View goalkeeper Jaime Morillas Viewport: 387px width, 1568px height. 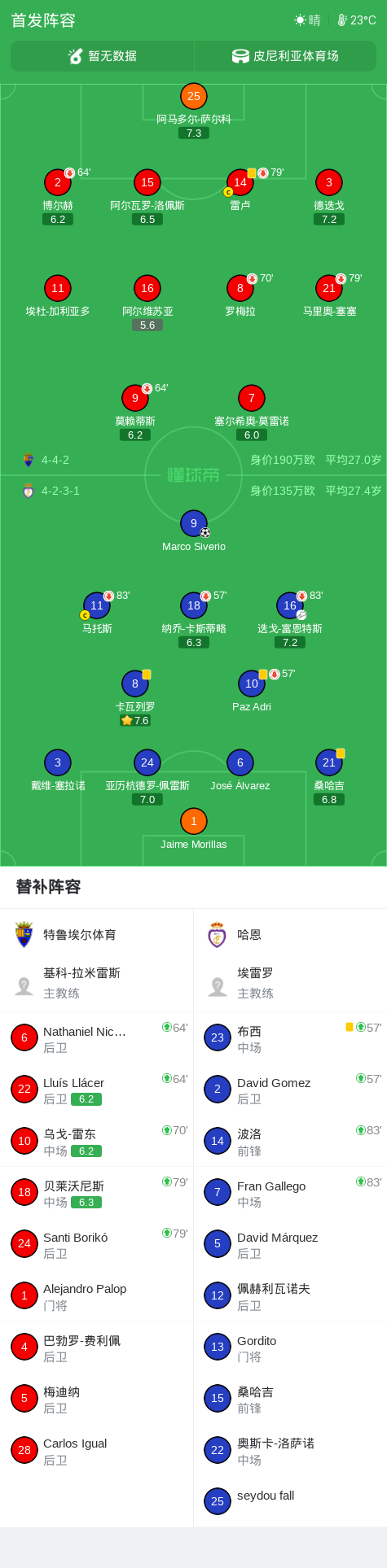(x=194, y=828)
